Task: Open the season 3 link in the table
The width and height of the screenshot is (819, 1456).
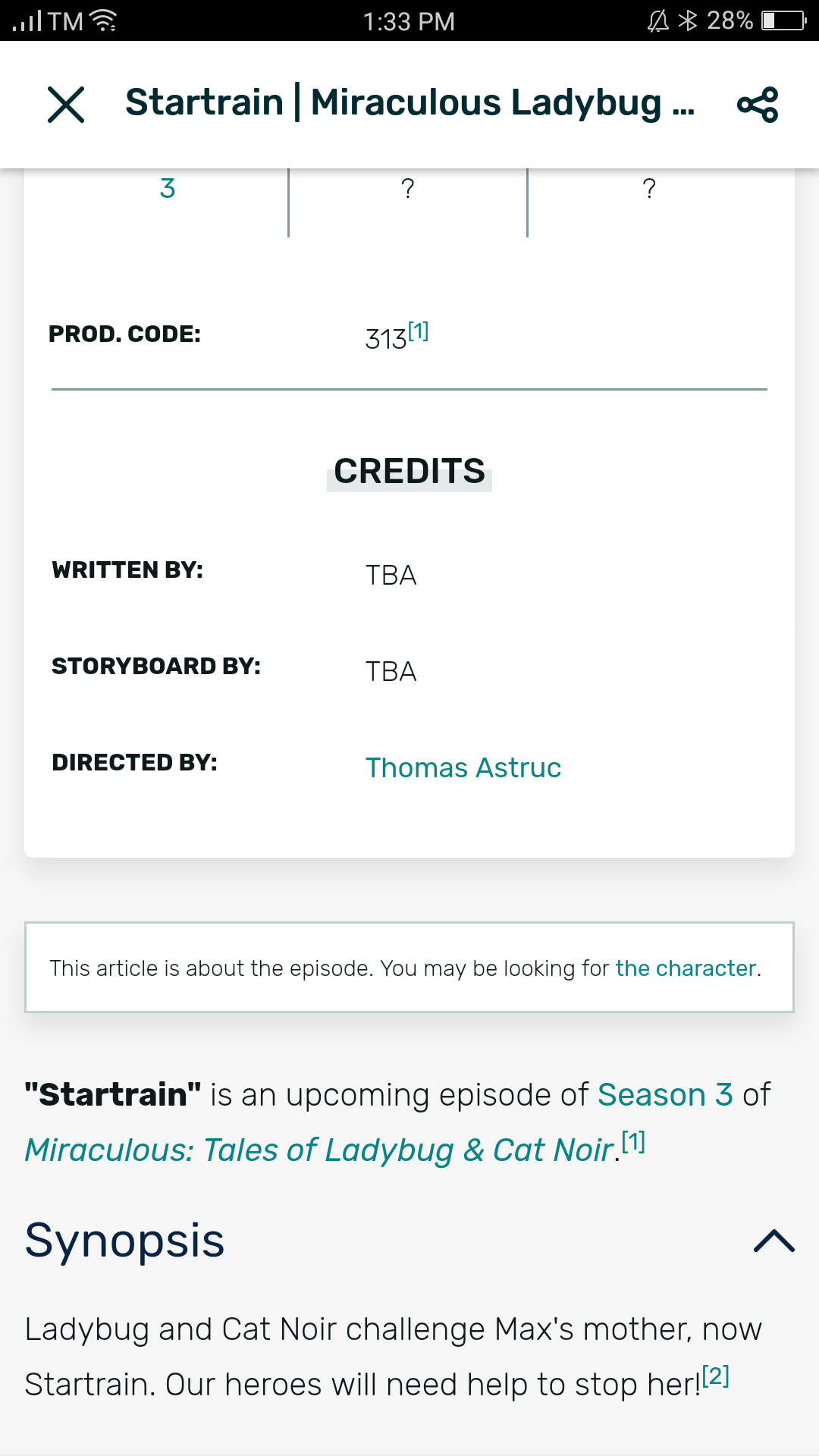Action: pyautogui.click(x=168, y=188)
